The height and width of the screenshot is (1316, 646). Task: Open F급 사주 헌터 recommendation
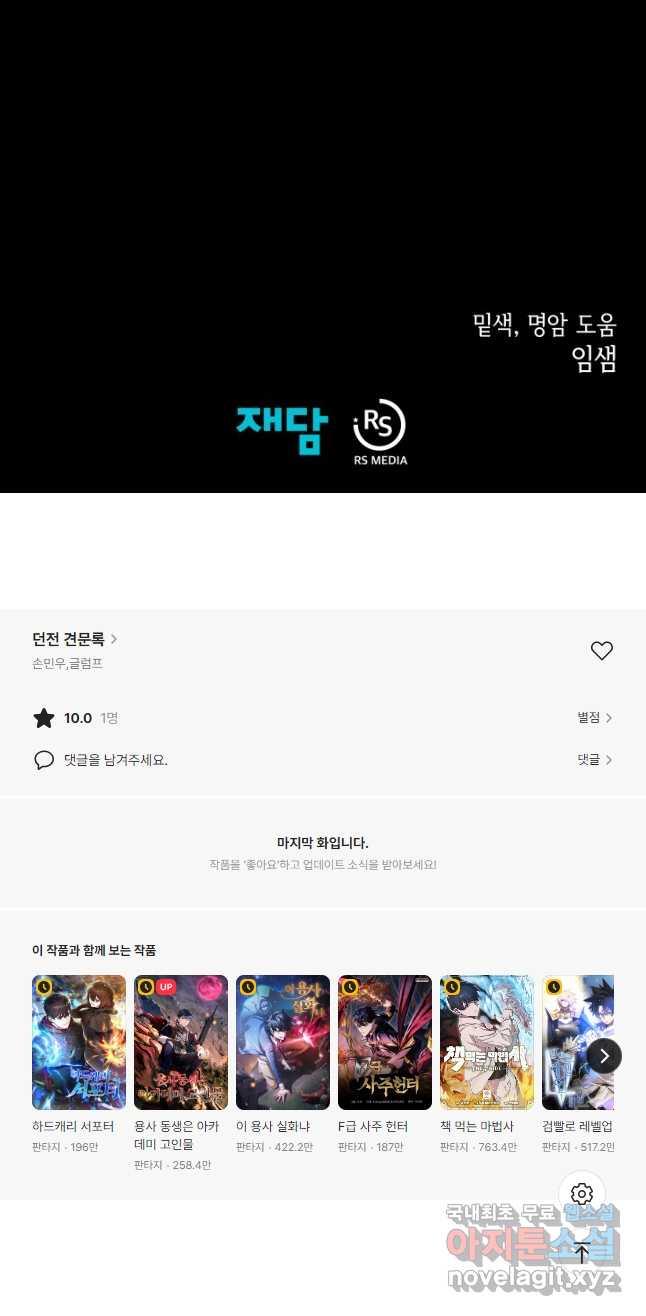point(385,1043)
